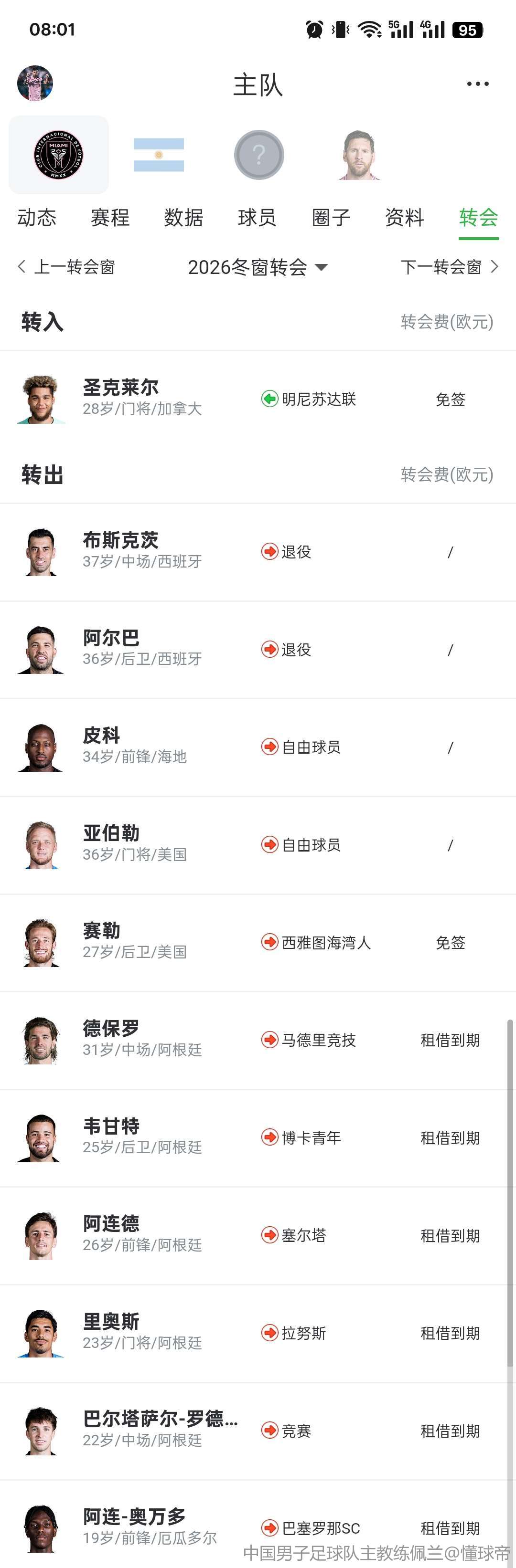516x1568 pixels.
Task: Switch to the 圈子 tab
Action: 331,217
